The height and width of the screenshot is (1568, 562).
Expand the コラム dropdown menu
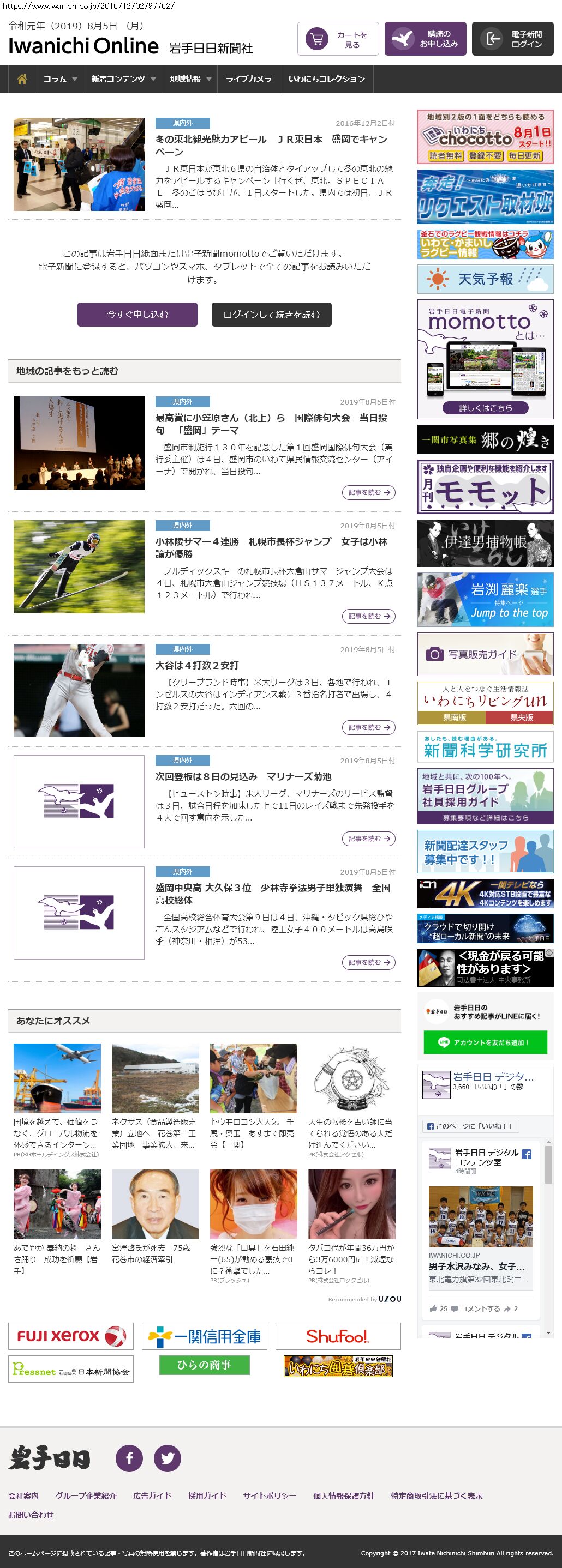(59, 79)
